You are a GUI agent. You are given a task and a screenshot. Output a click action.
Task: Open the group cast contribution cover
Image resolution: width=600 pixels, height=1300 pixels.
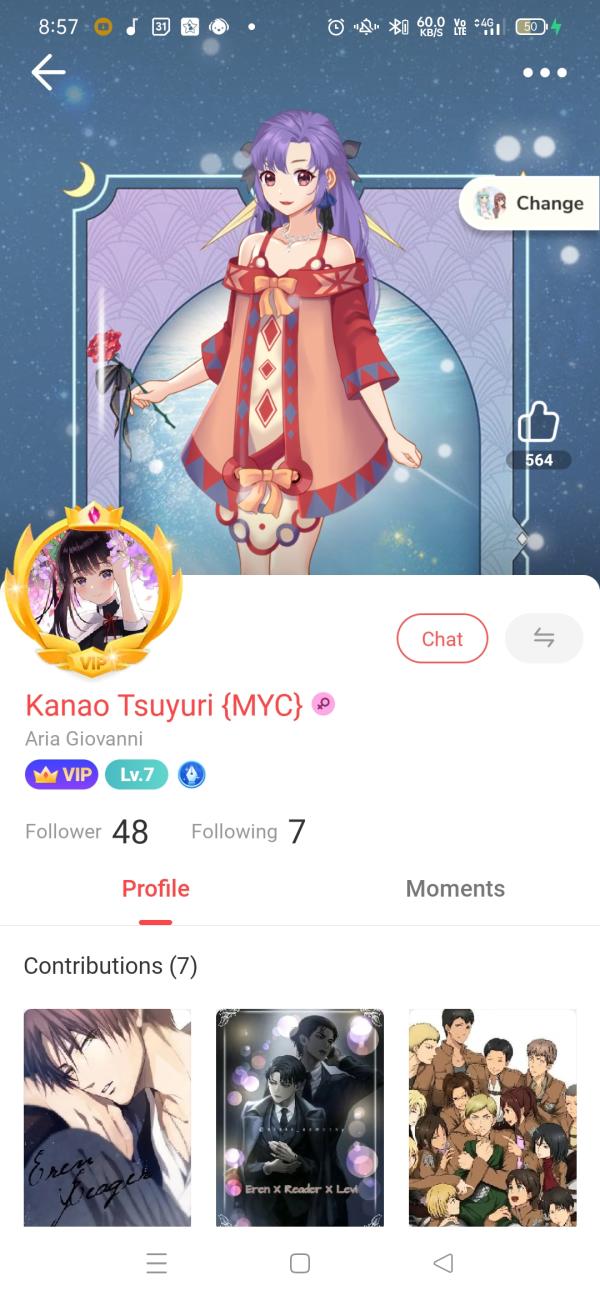point(492,1117)
